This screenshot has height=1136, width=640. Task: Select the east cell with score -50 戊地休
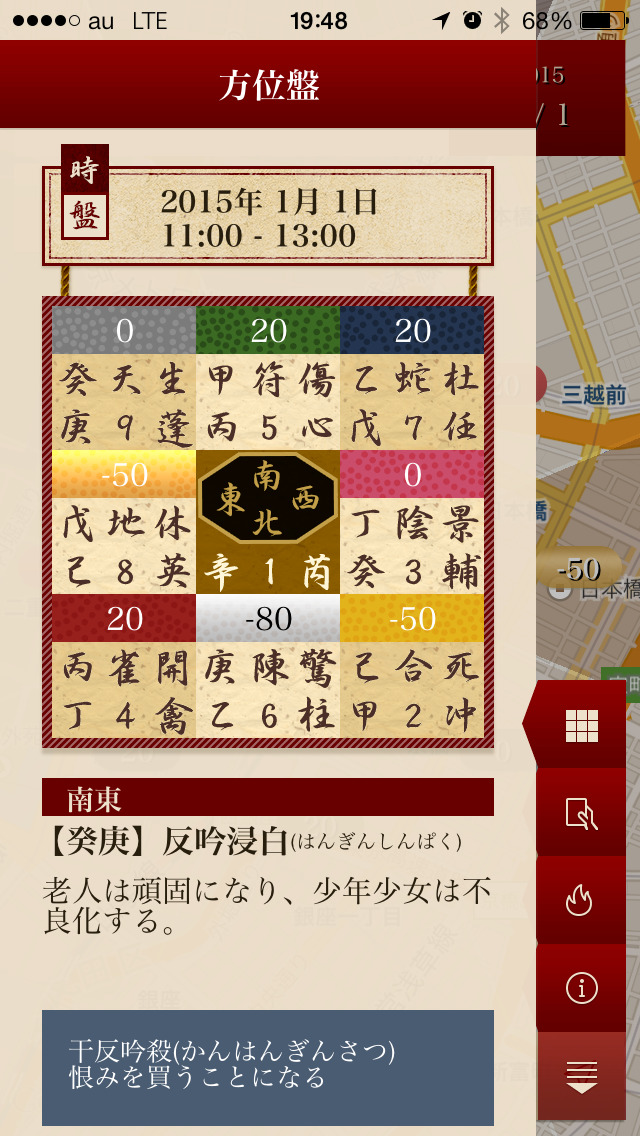[x=124, y=523]
